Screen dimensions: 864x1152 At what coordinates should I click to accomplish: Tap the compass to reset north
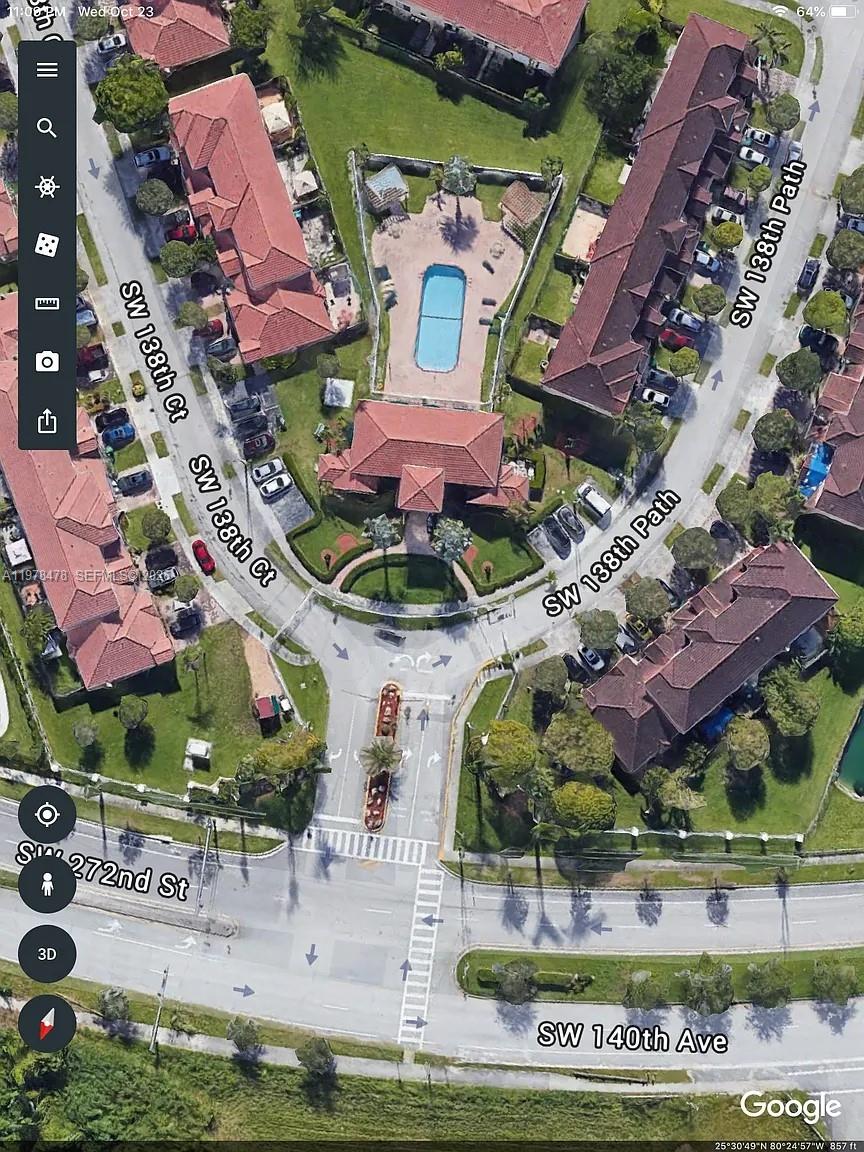pyautogui.click(x=47, y=1023)
